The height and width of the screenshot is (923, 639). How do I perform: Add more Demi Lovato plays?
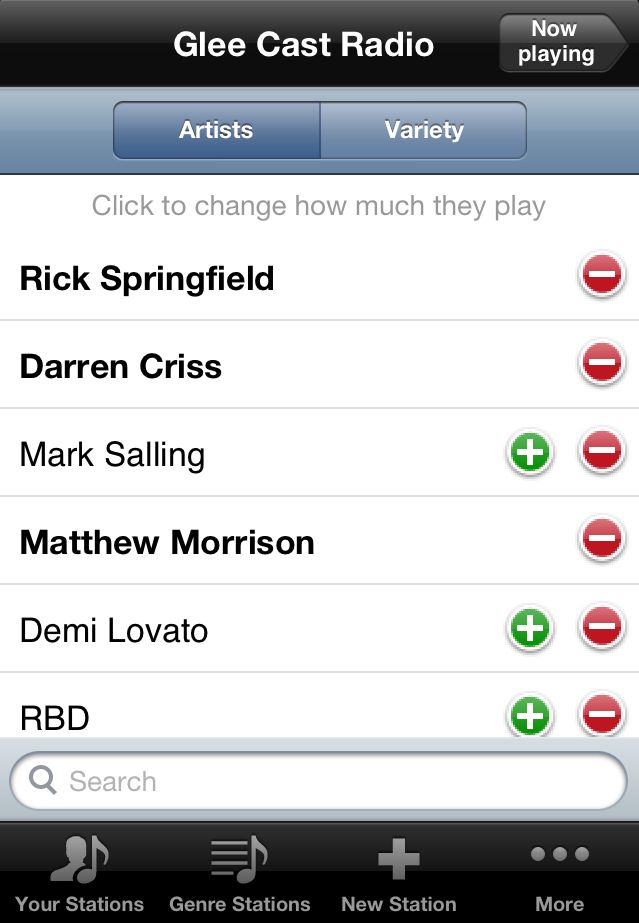pyautogui.click(x=529, y=629)
